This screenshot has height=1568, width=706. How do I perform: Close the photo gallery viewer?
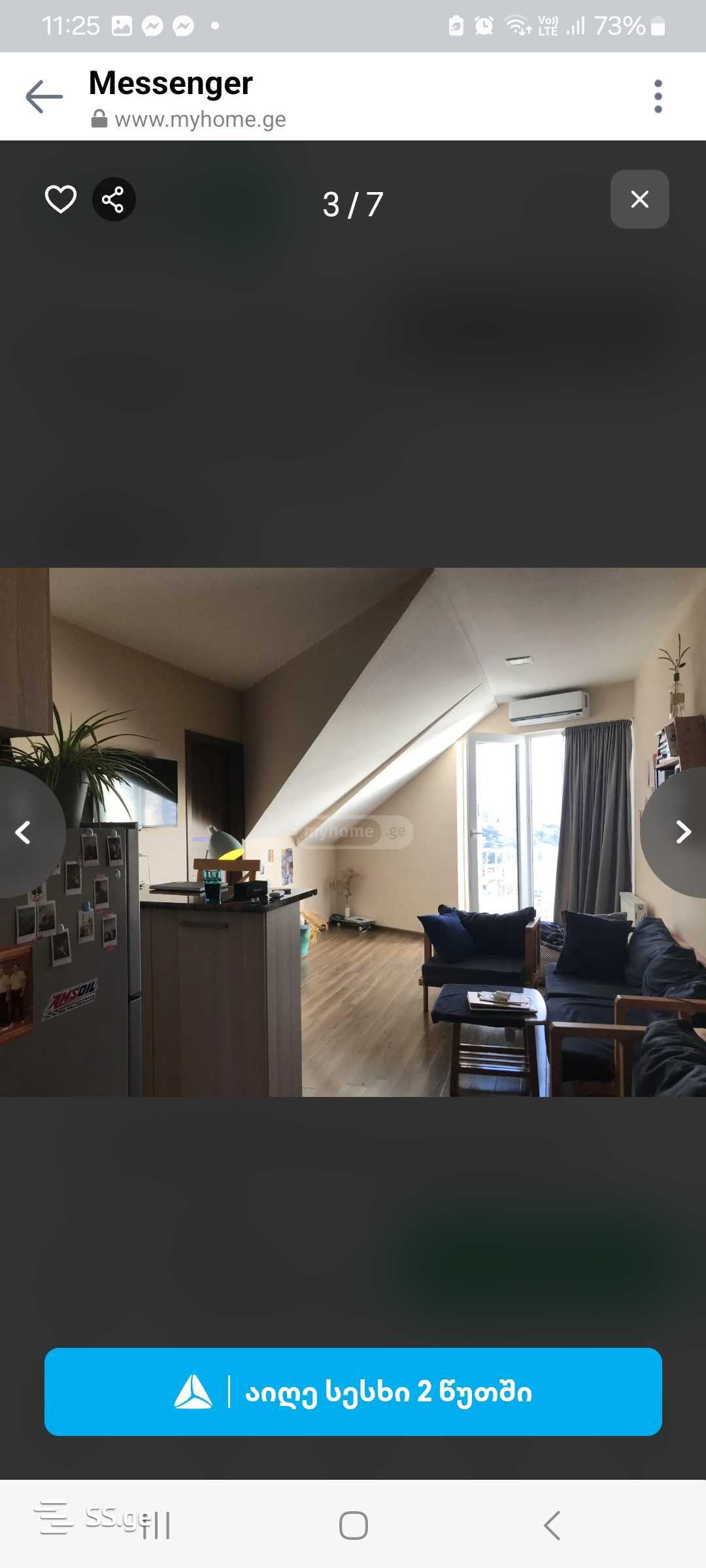click(x=639, y=199)
